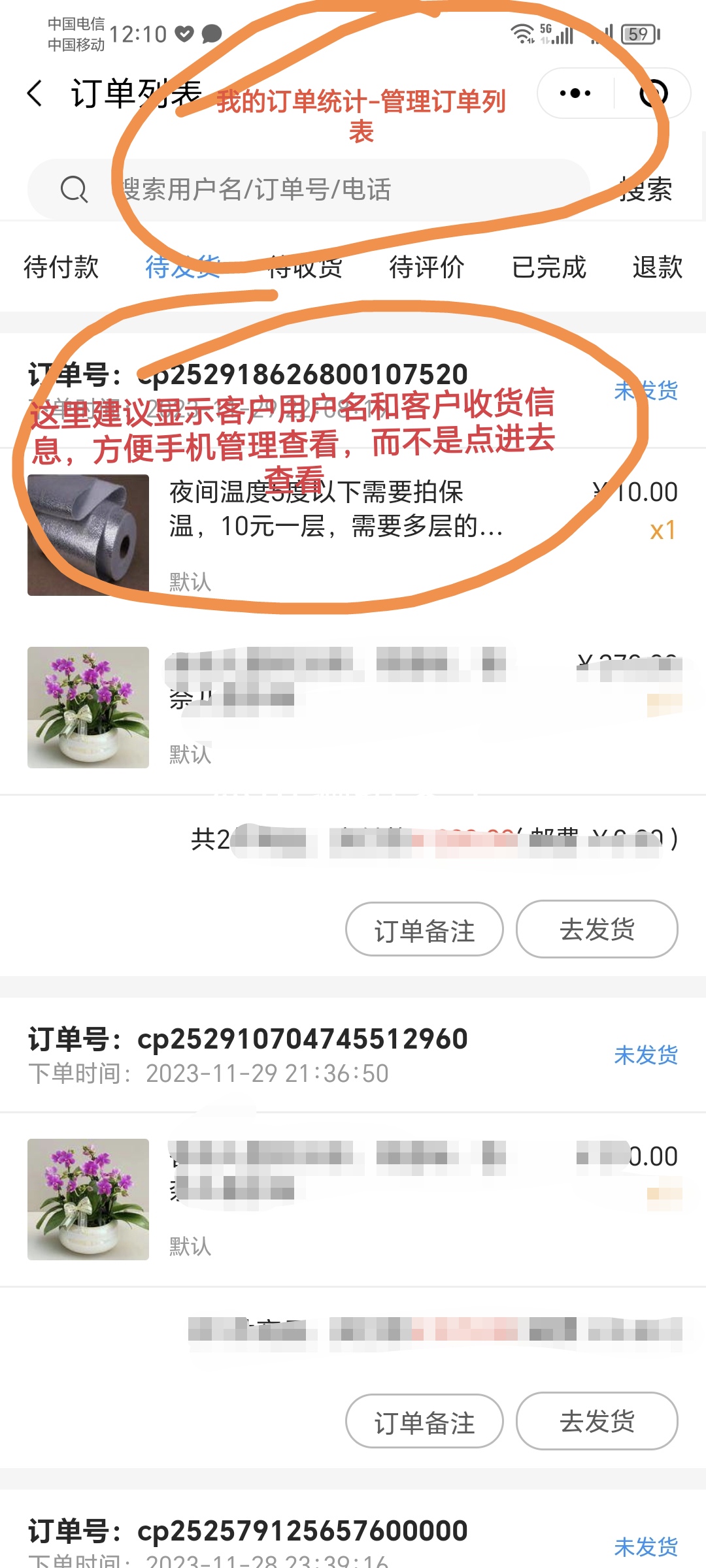Close the mini program with the circle button

(653, 93)
